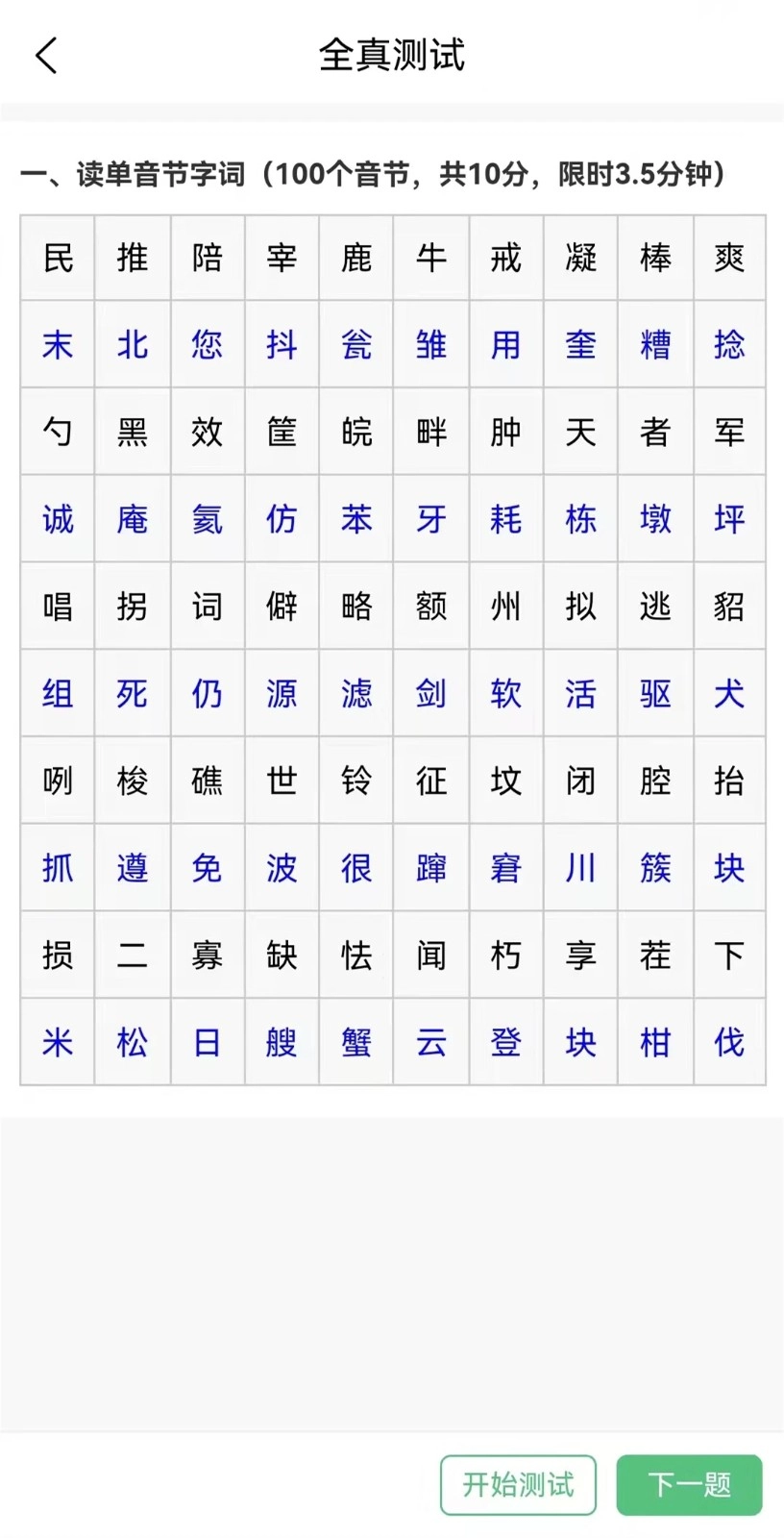Select the blue character 抓
This screenshot has width=784, height=1538.
(x=57, y=868)
